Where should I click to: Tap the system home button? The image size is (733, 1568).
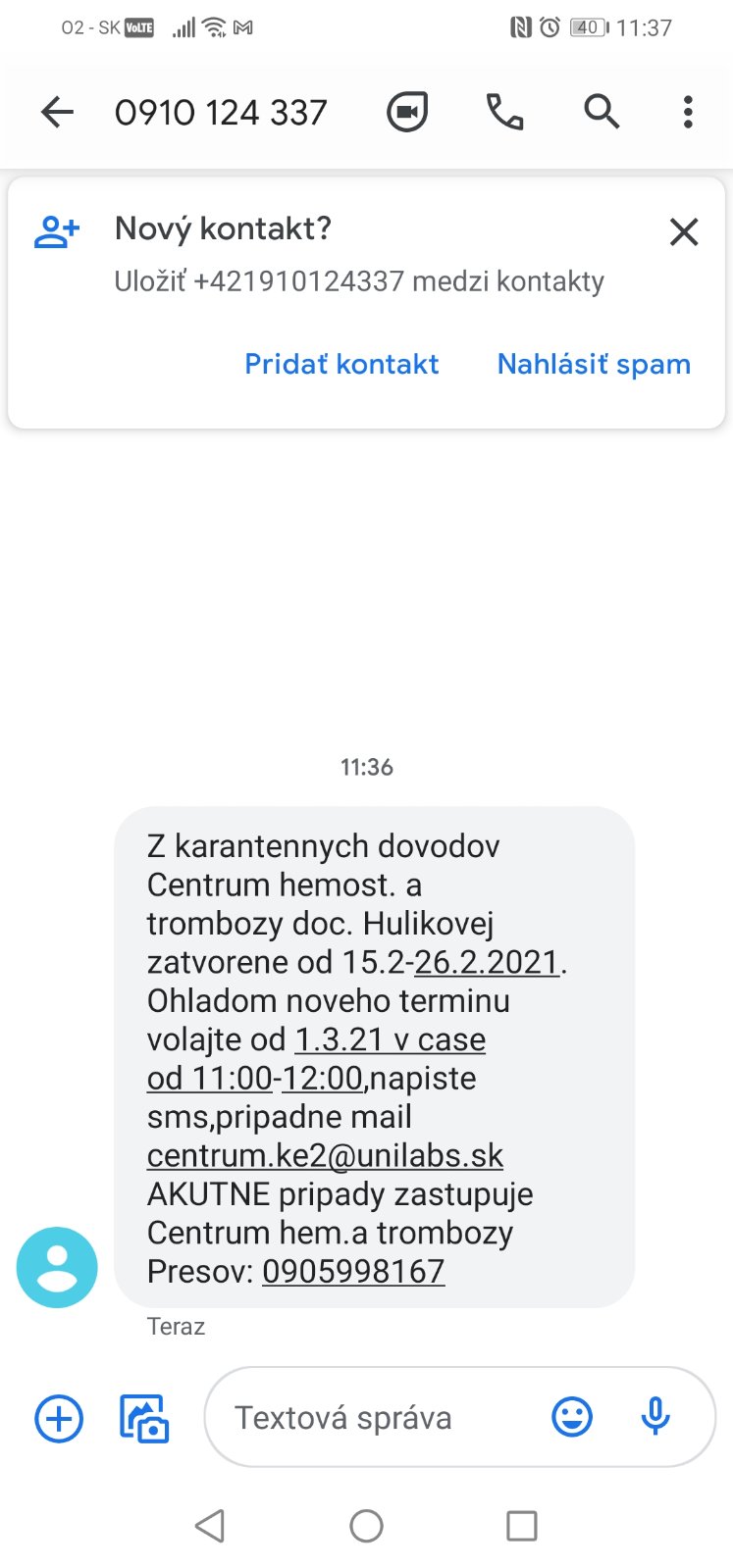tap(366, 1525)
